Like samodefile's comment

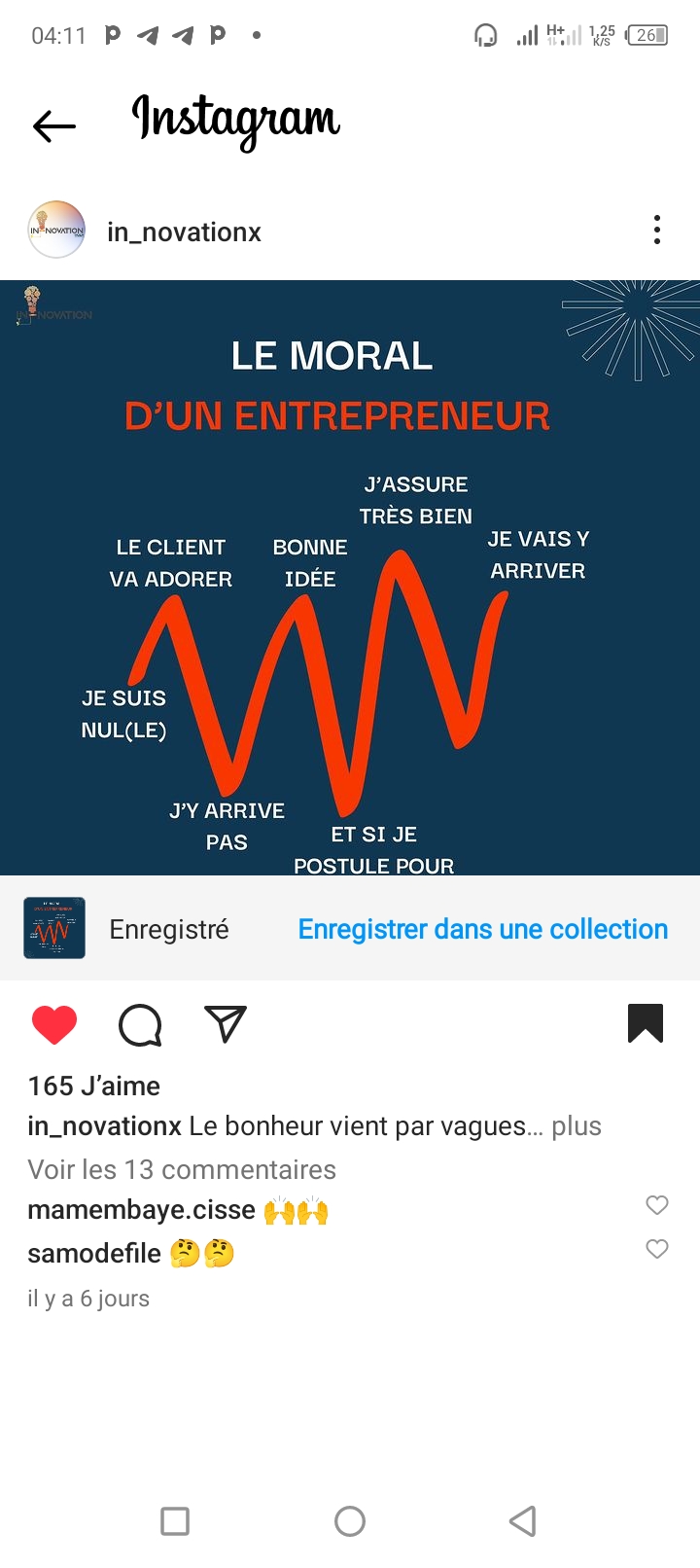click(657, 1249)
